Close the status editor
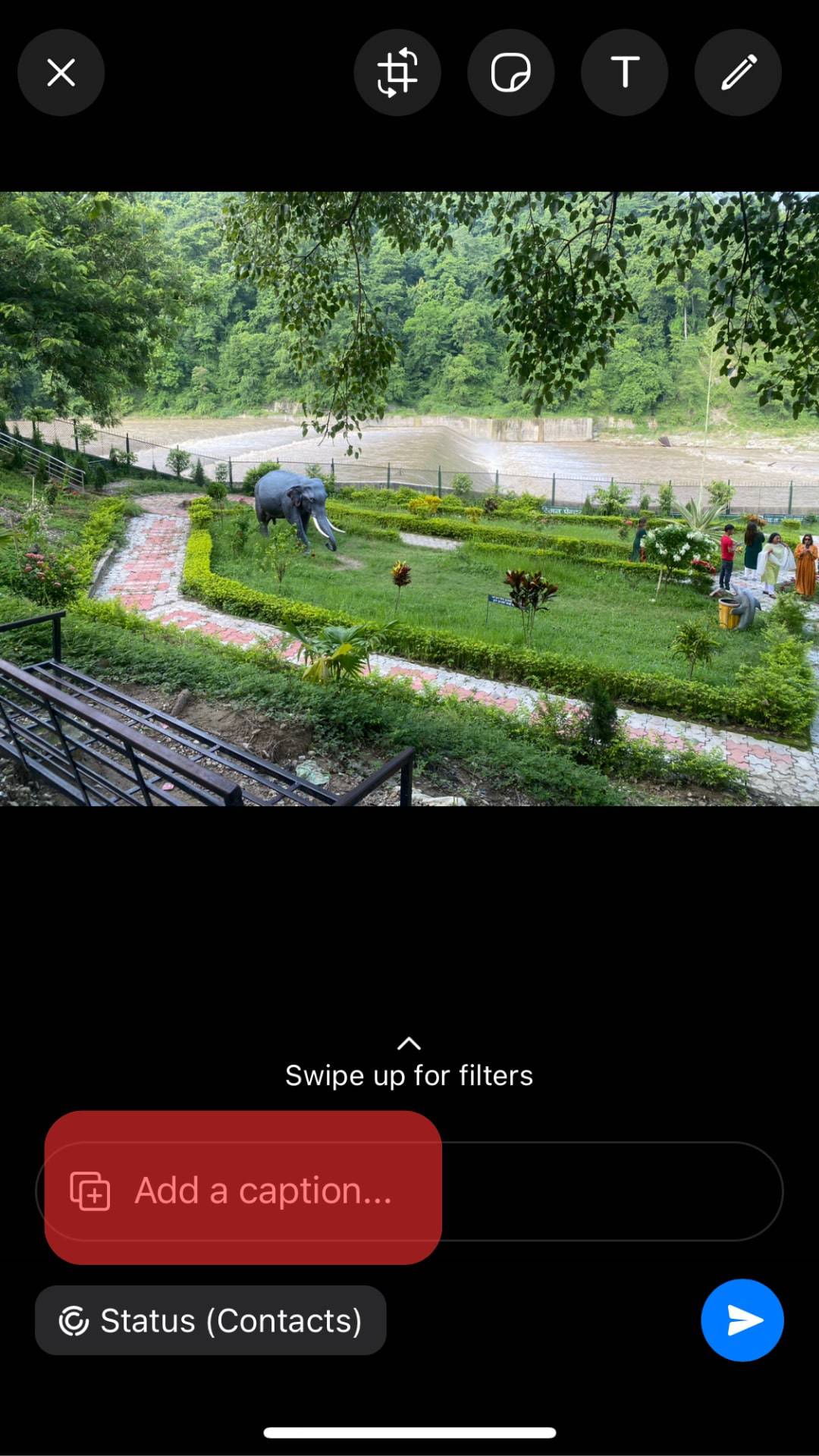 tap(61, 73)
